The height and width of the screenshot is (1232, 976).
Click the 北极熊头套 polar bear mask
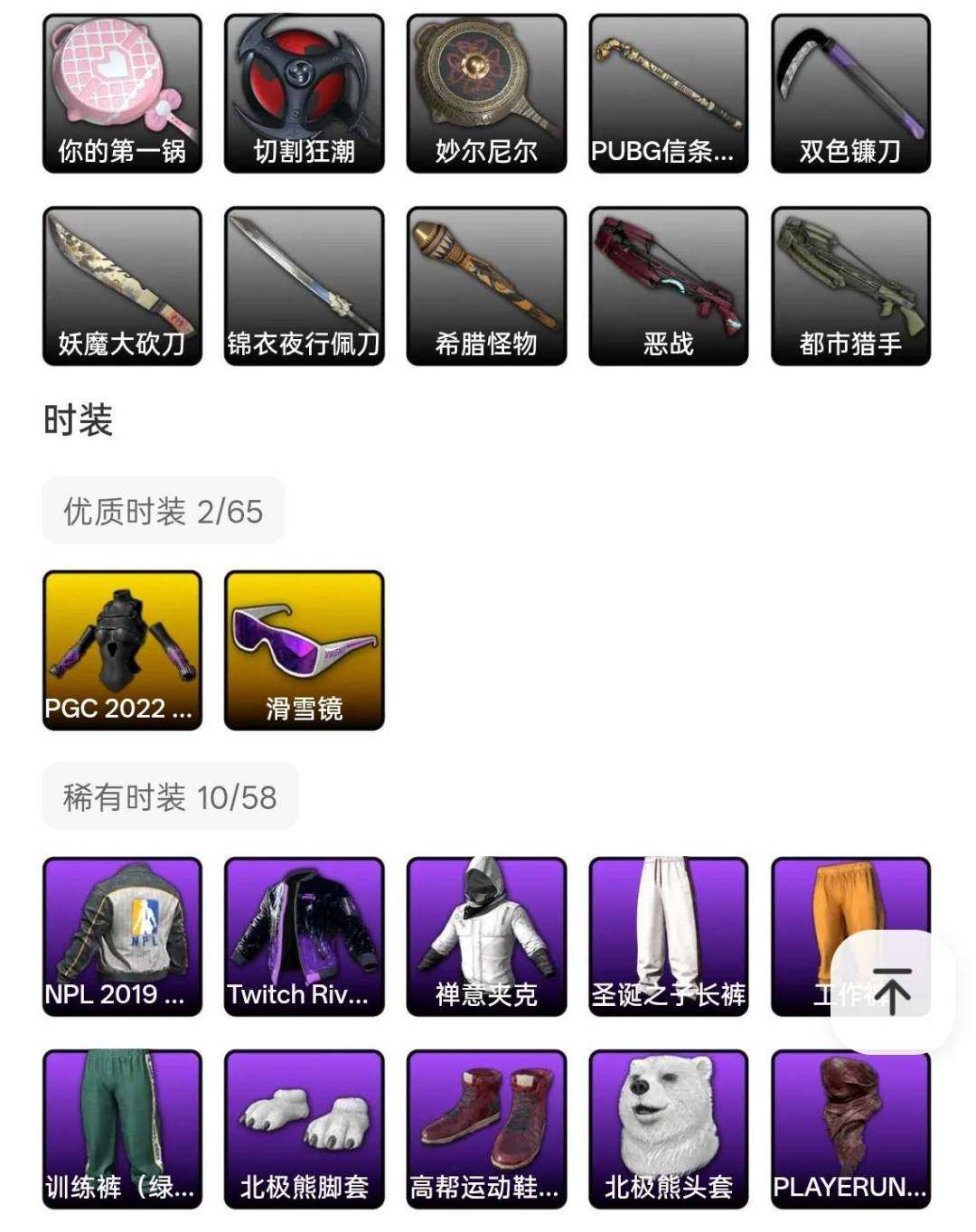coord(669,1125)
